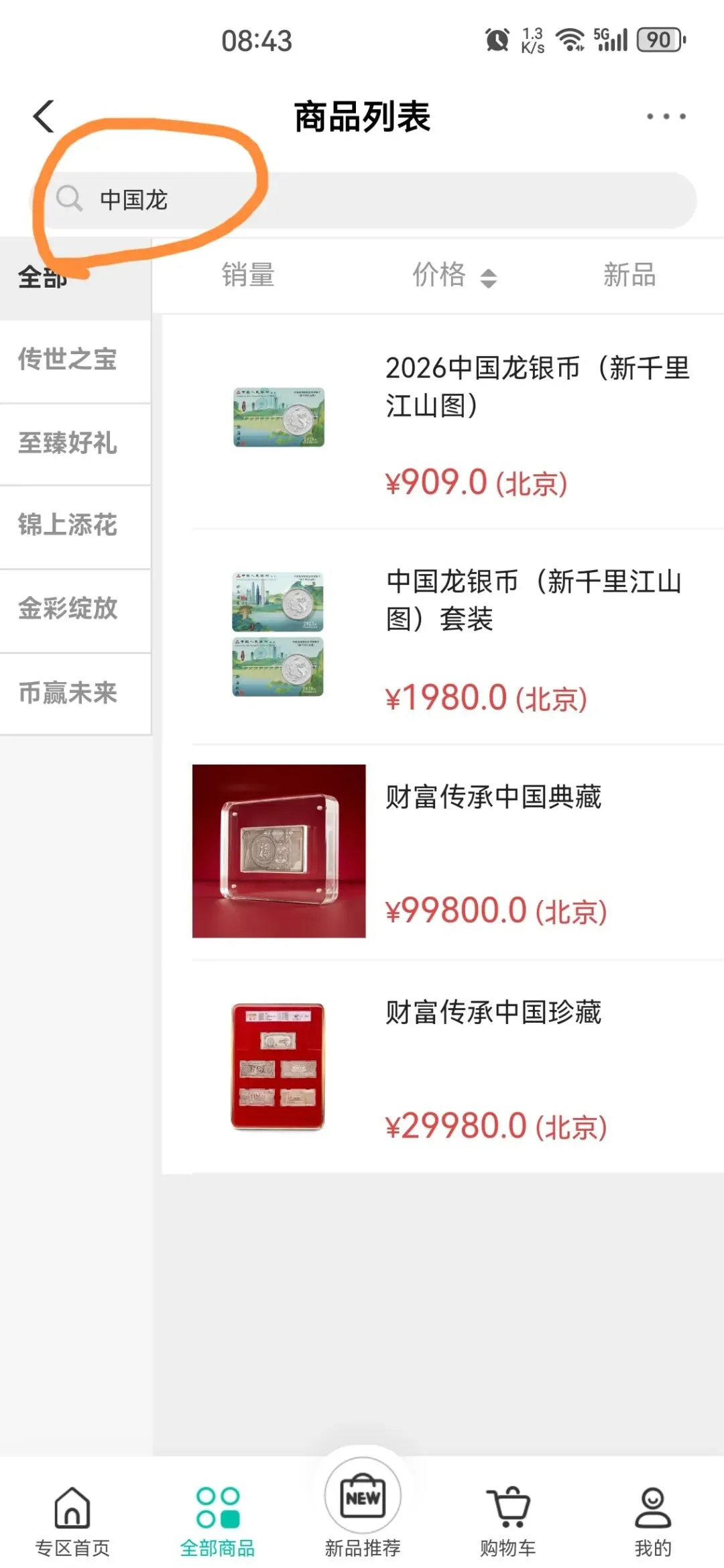Open the 新品推荐 tab
This screenshot has height=1568, width=724.
pos(363,1509)
